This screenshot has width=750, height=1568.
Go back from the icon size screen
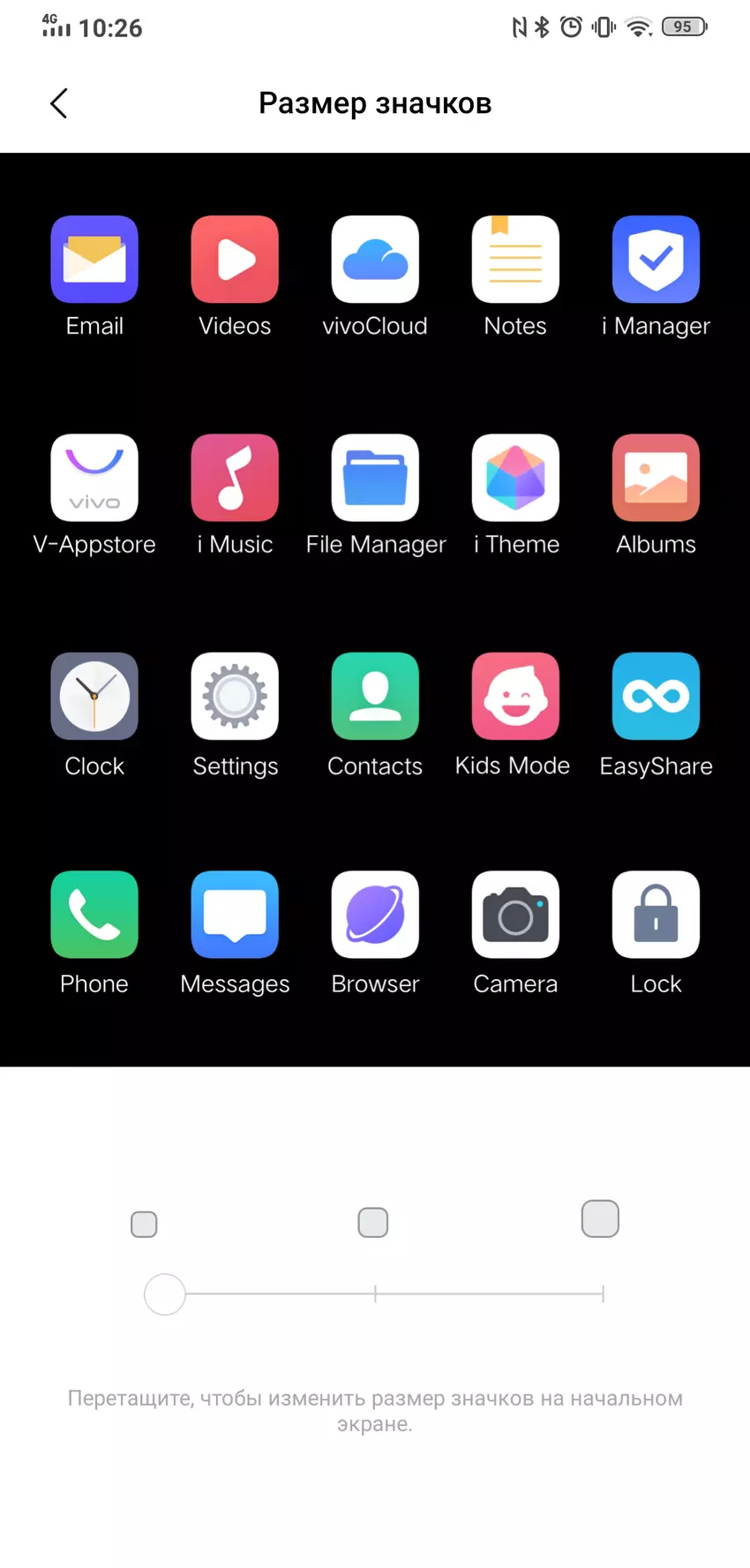coord(58,103)
